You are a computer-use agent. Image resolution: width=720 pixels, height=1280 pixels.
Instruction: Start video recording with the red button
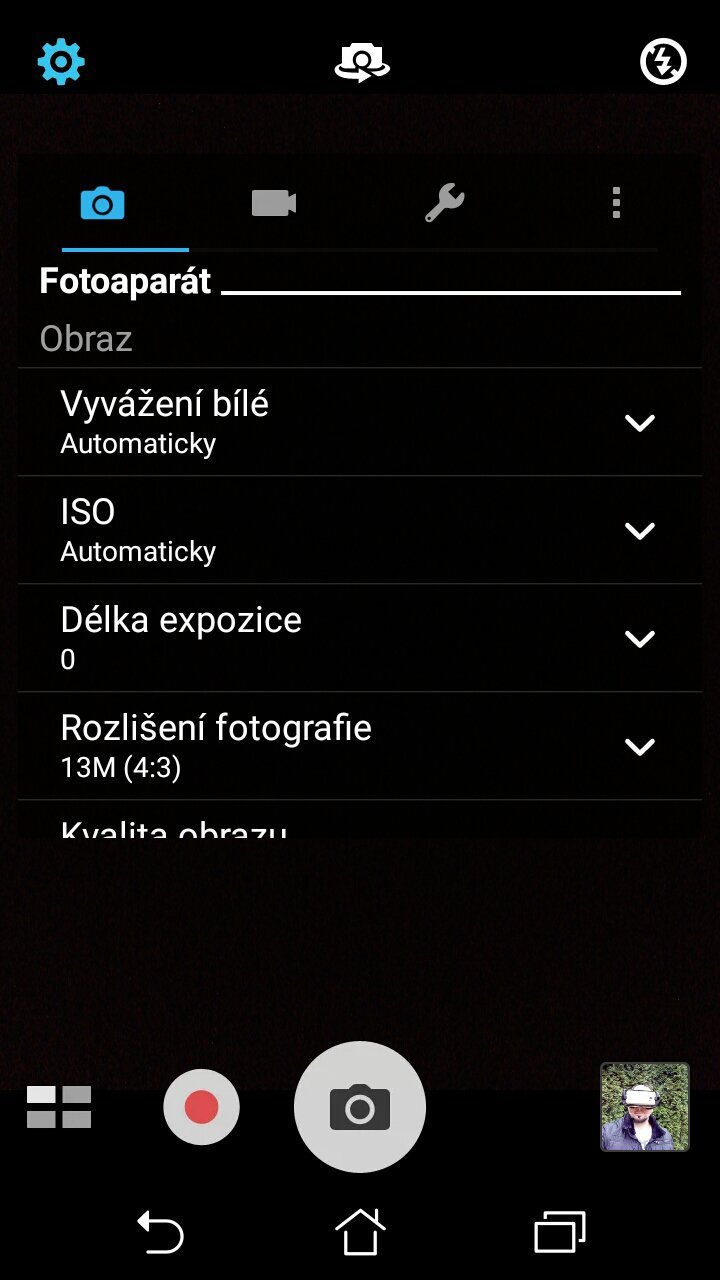coord(202,1107)
